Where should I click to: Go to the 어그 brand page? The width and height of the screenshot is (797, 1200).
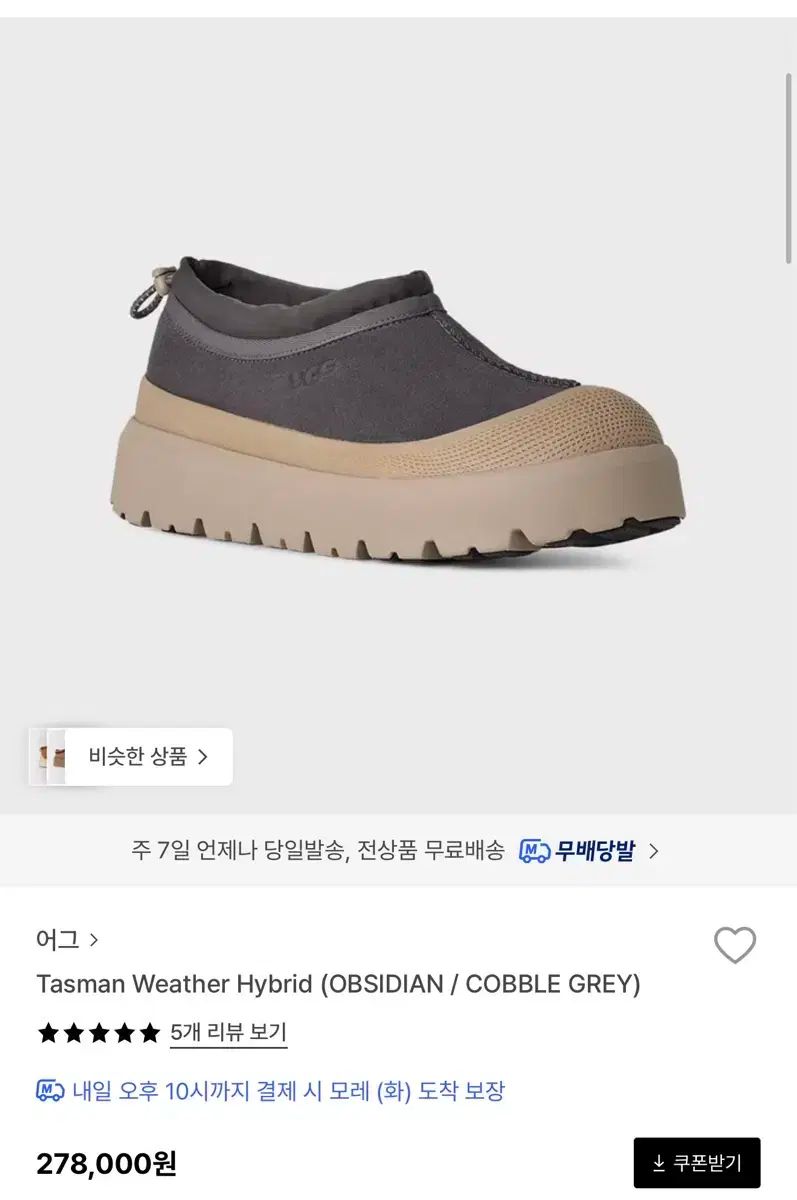[67, 939]
